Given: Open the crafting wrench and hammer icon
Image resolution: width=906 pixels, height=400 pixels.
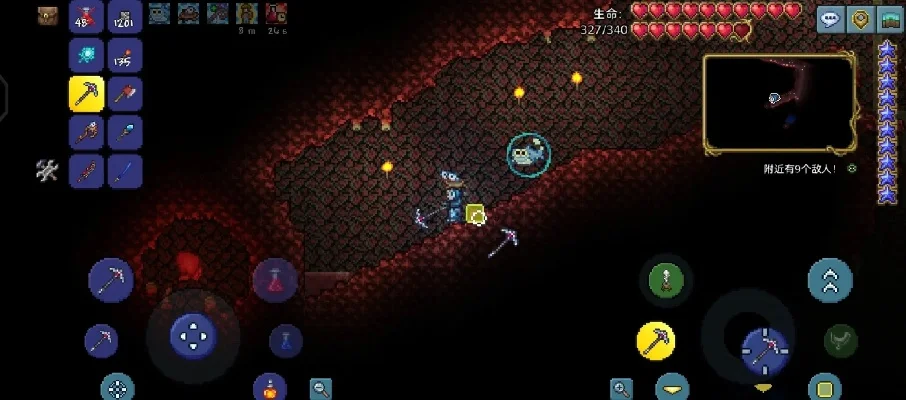Looking at the screenshot, I should (47, 171).
